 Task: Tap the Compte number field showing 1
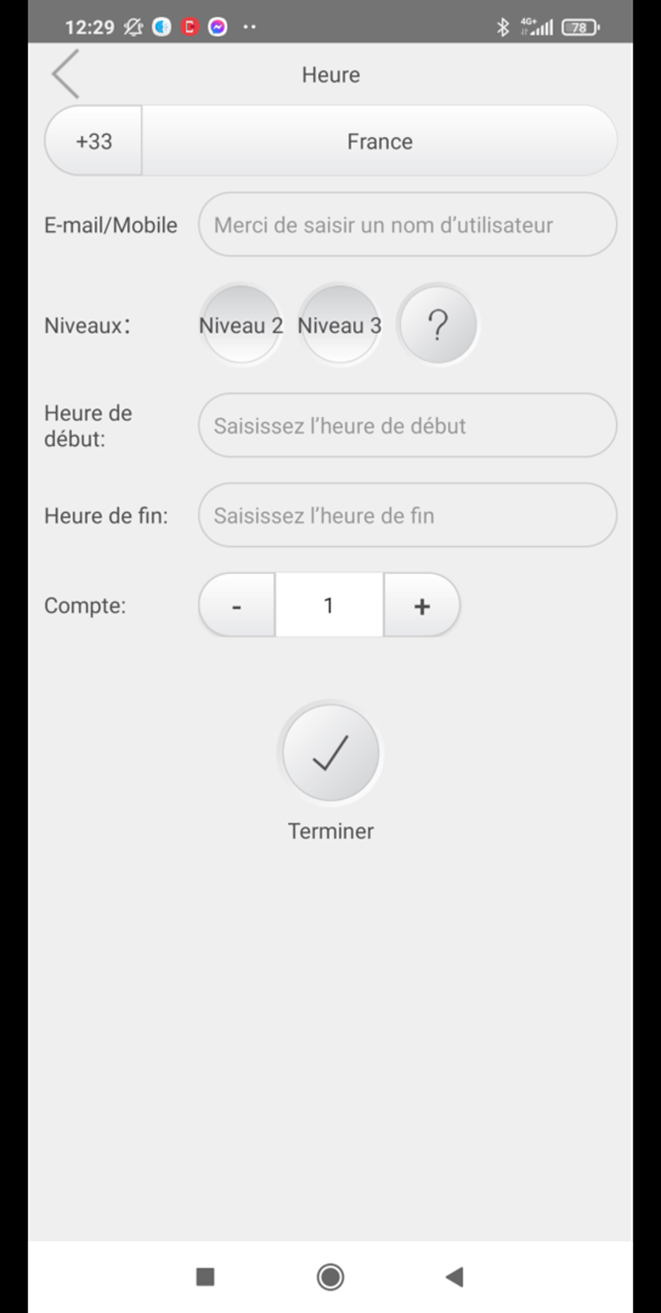(329, 606)
